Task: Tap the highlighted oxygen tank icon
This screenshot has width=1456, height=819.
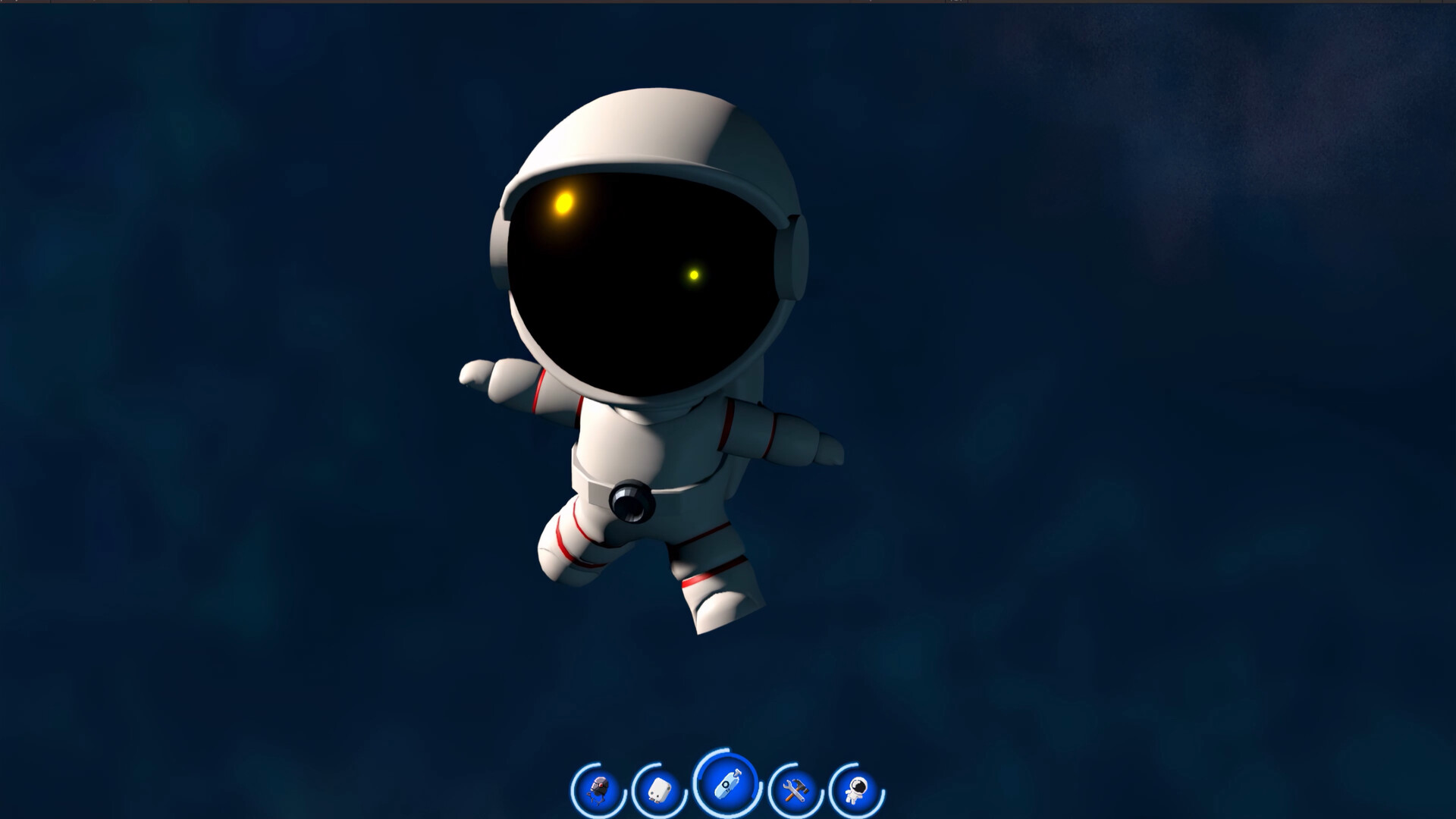Action: [x=726, y=783]
